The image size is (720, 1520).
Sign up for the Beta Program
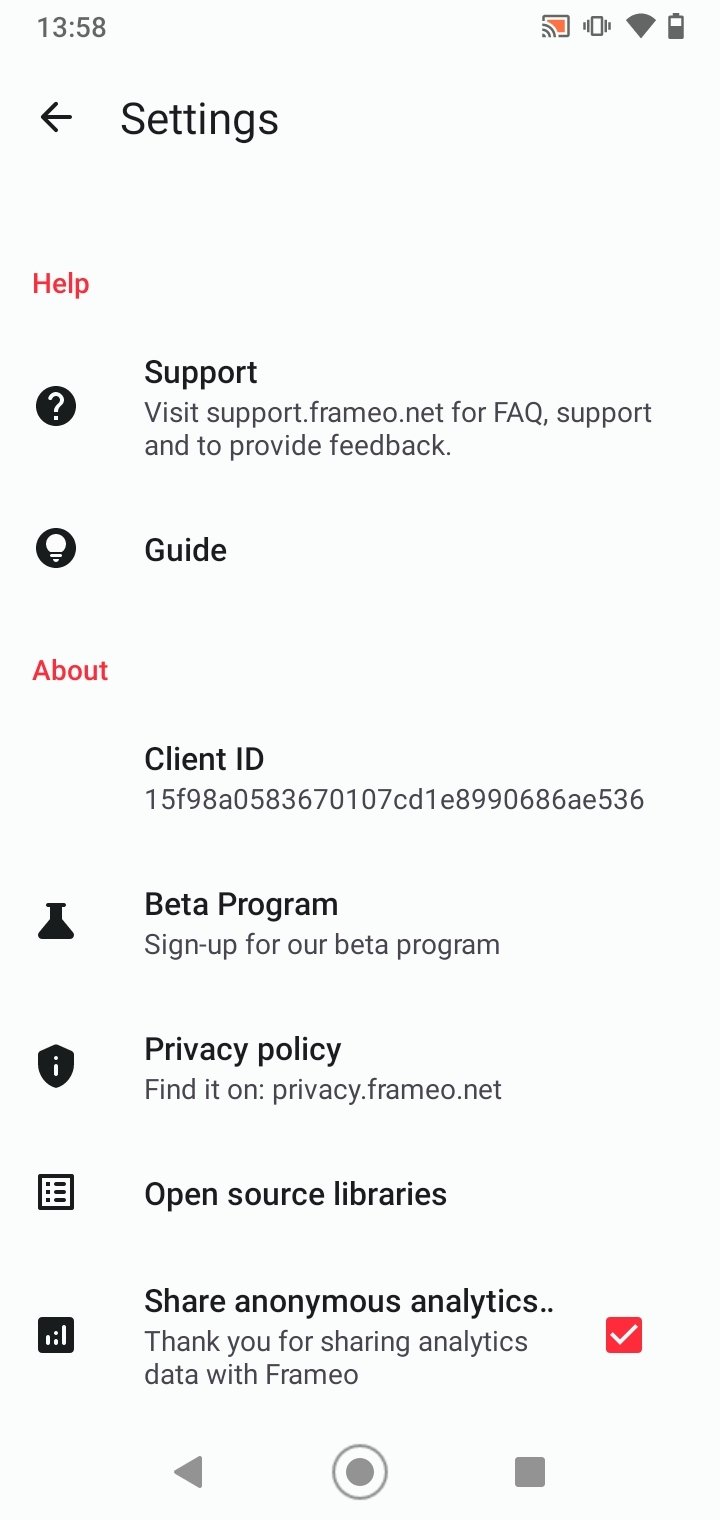(360, 923)
